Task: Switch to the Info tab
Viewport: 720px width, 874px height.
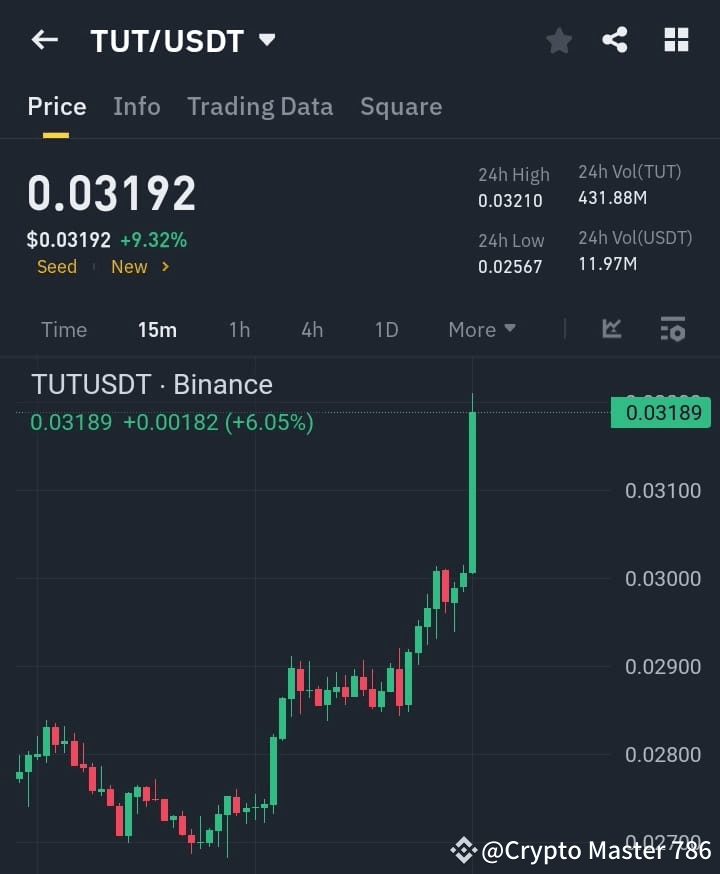Action: point(137,106)
